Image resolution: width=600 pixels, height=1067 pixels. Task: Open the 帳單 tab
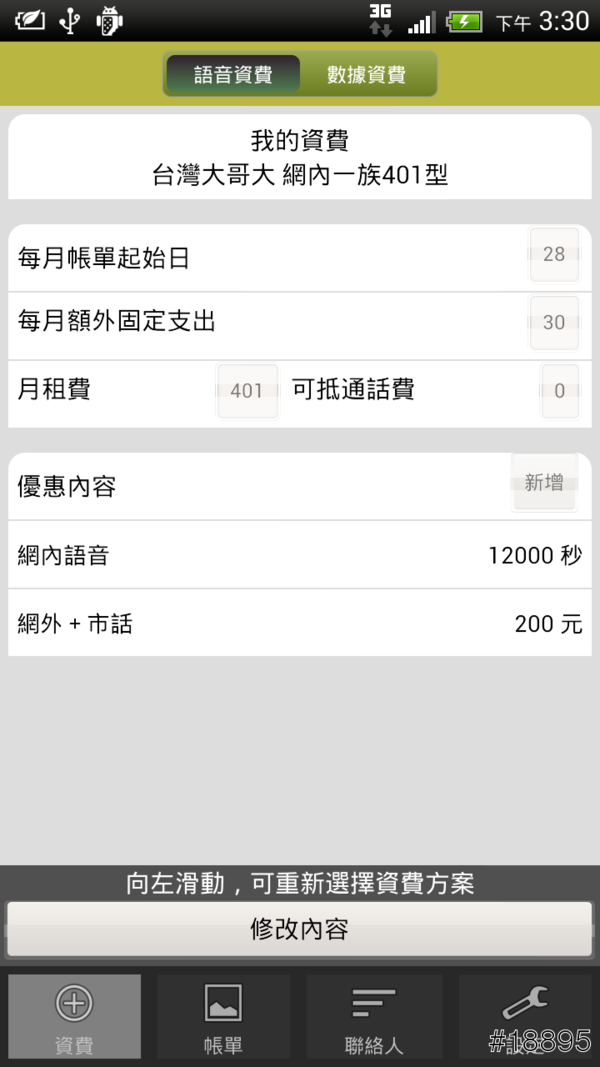223,1016
